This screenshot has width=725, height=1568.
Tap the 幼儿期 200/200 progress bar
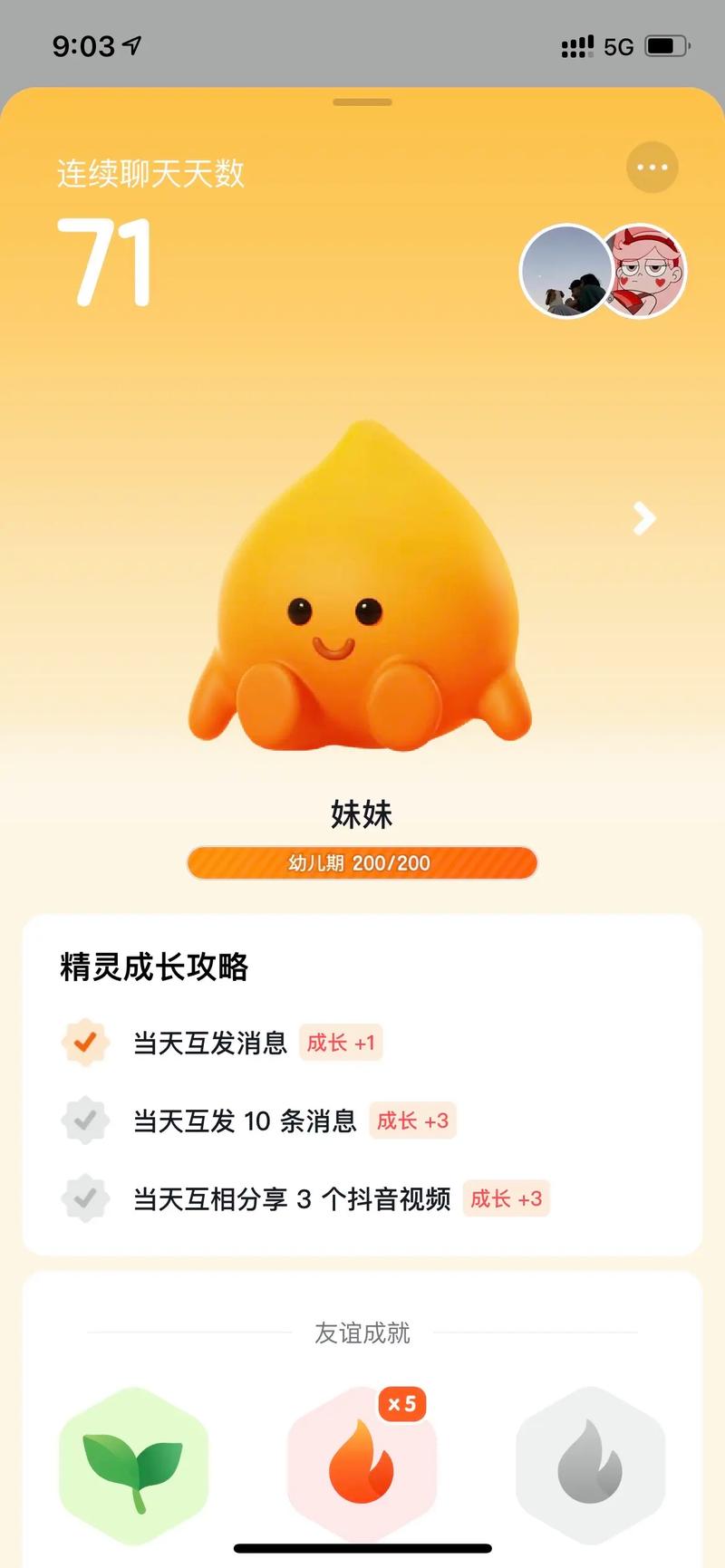click(362, 862)
